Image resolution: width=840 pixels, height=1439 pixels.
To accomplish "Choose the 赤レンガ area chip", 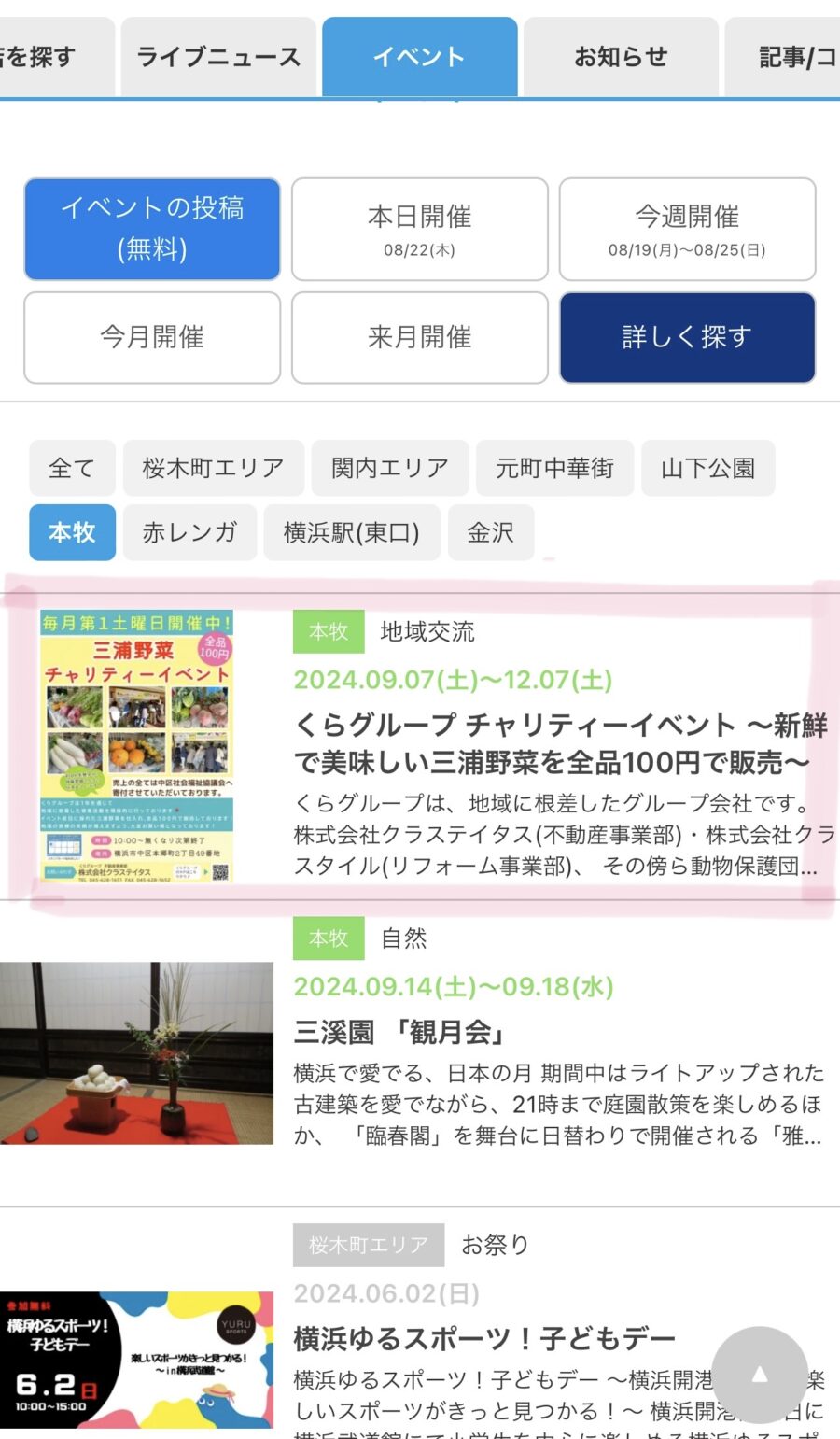I will coord(189,532).
